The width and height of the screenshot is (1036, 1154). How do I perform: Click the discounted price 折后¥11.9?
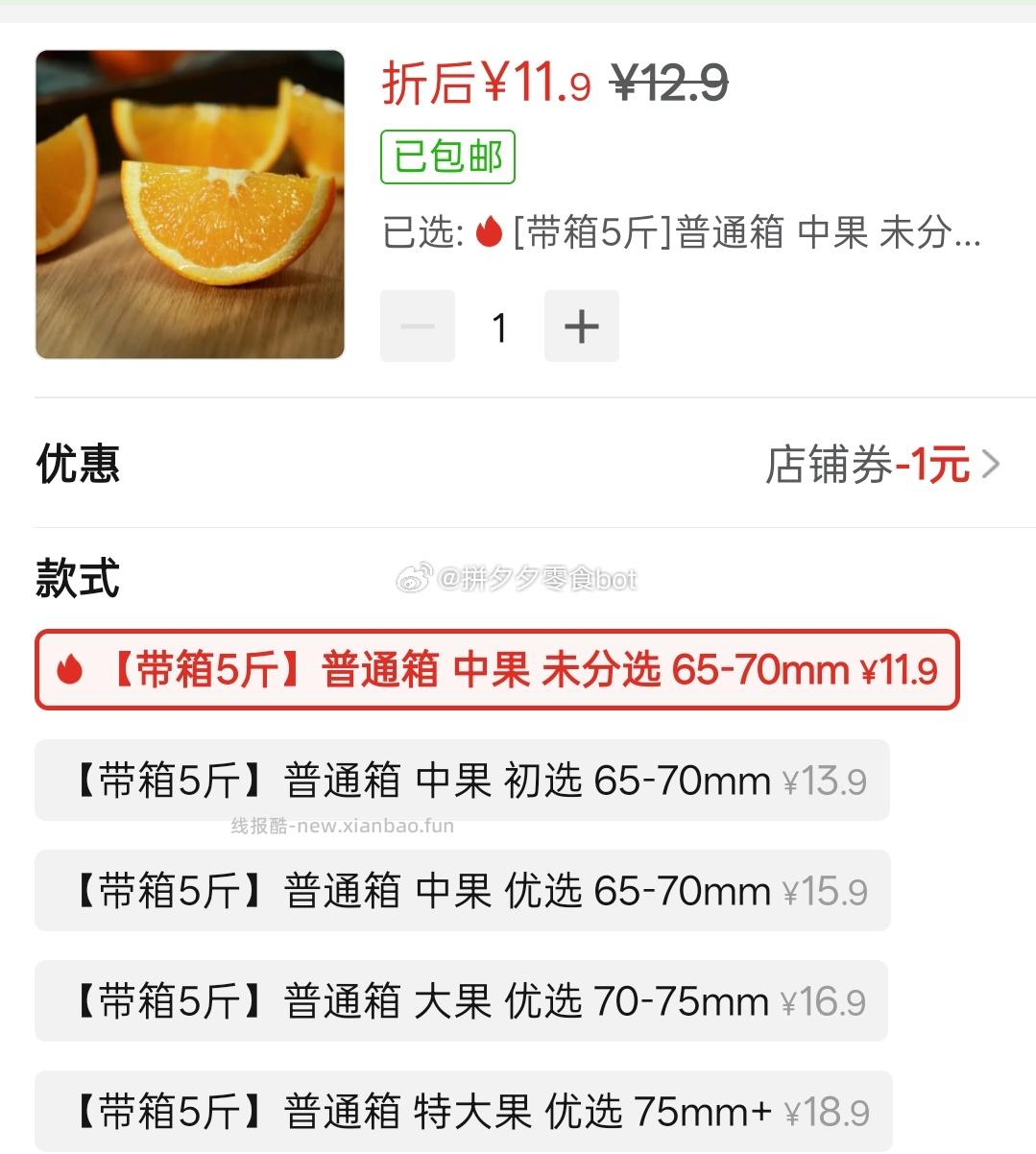[480, 85]
